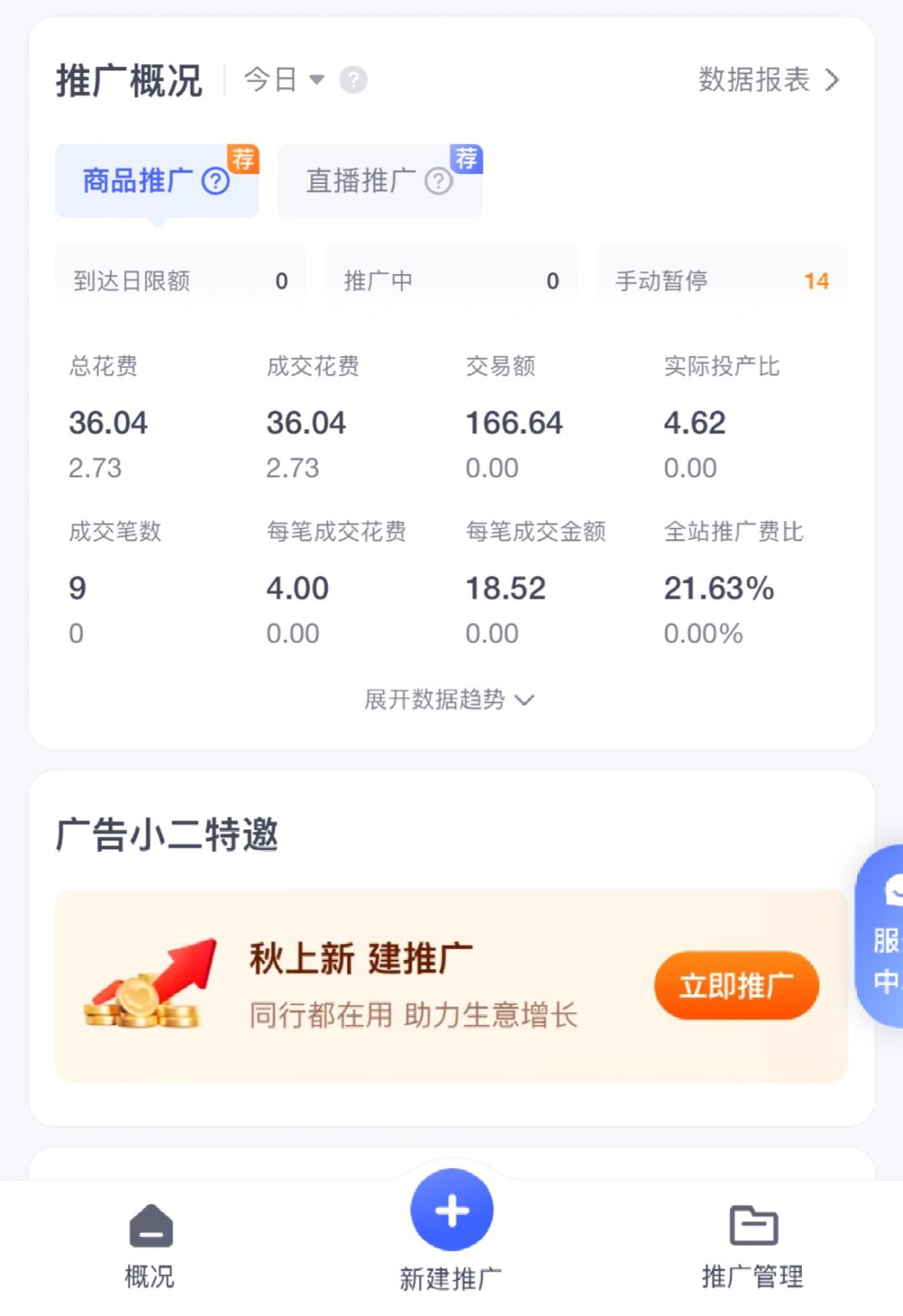The width and height of the screenshot is (903, 1316).
Task: Open the 推广中 status filter
Action: [451, 281]
